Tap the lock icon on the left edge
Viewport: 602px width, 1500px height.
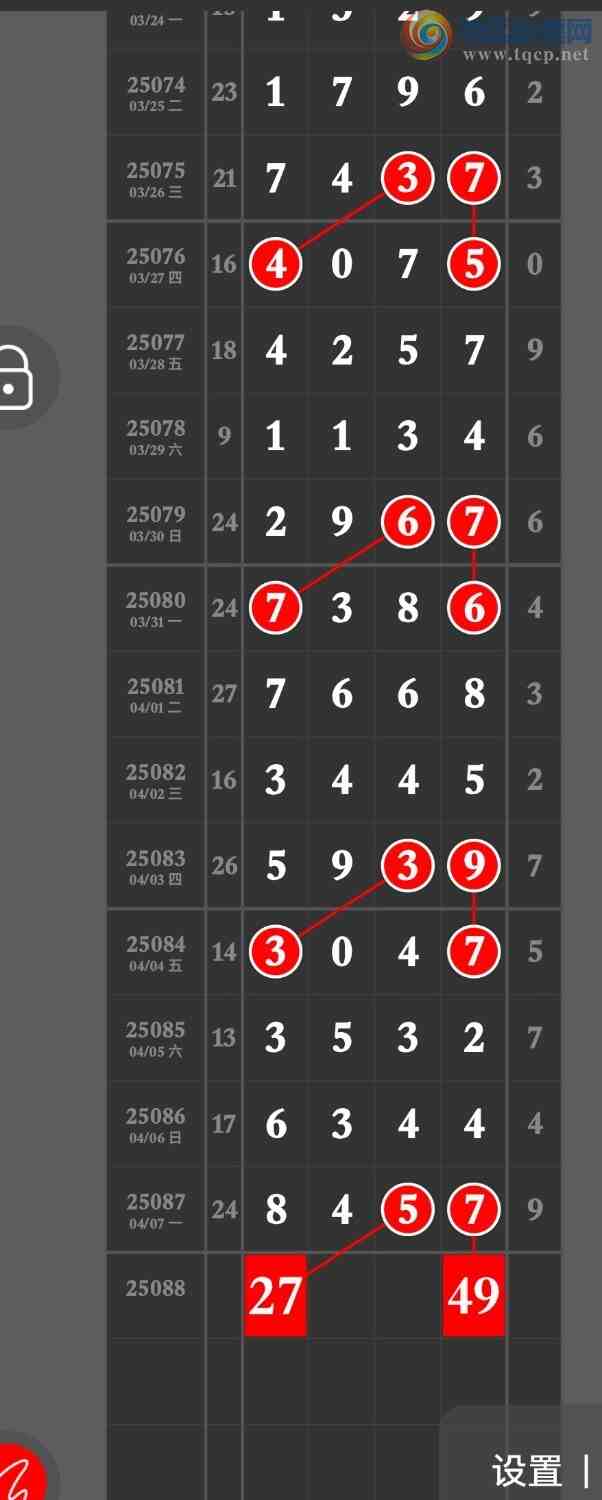tap(17, 378)
